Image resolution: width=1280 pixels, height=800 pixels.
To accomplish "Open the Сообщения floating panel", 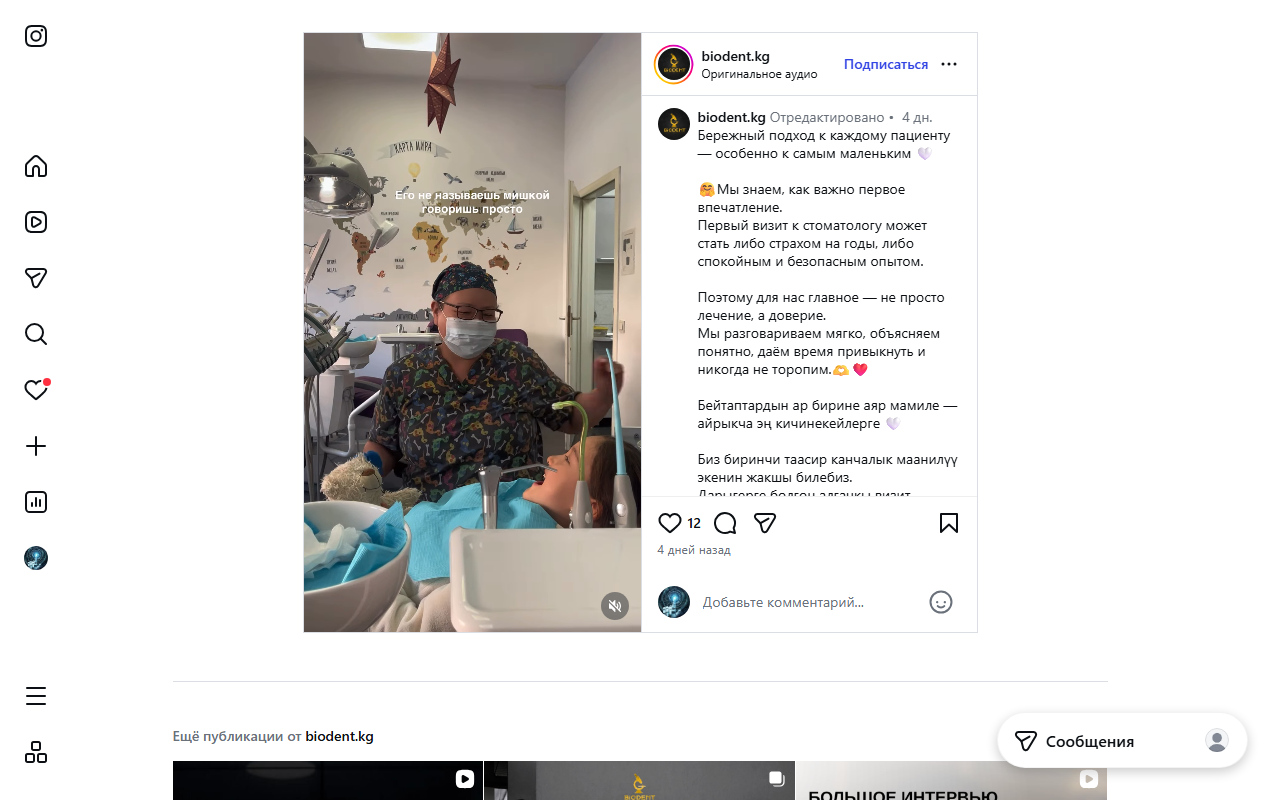I will coord(1089,741).
